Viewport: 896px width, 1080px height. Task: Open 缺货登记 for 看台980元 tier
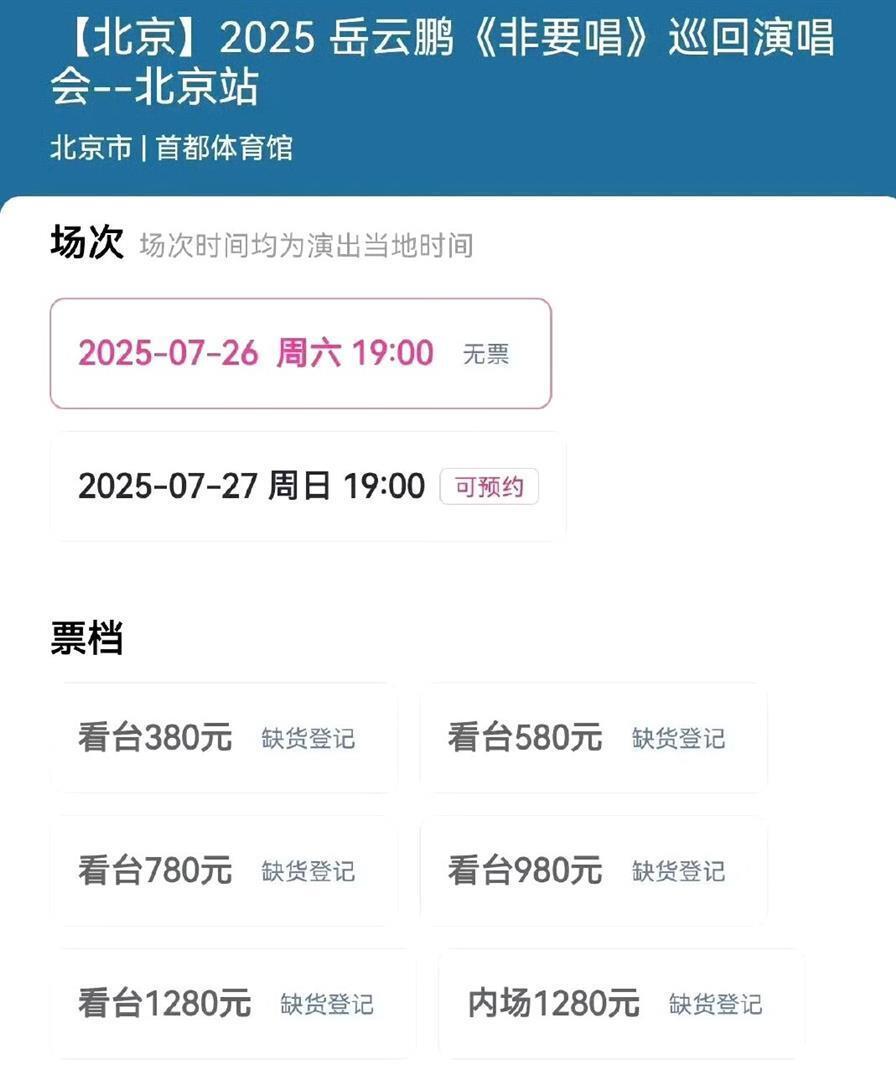click(680, 870)
